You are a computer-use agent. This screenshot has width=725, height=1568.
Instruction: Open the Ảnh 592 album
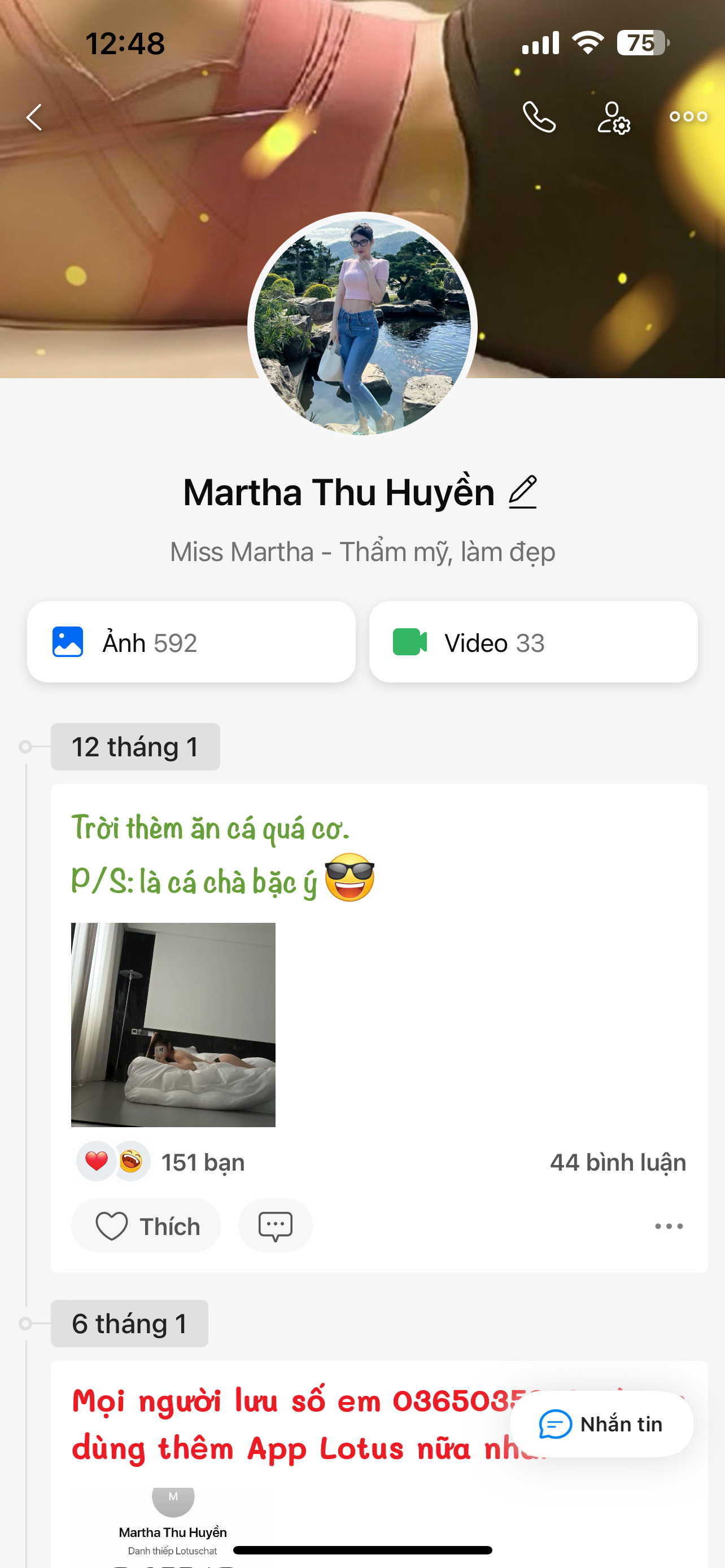pos(191,642)
